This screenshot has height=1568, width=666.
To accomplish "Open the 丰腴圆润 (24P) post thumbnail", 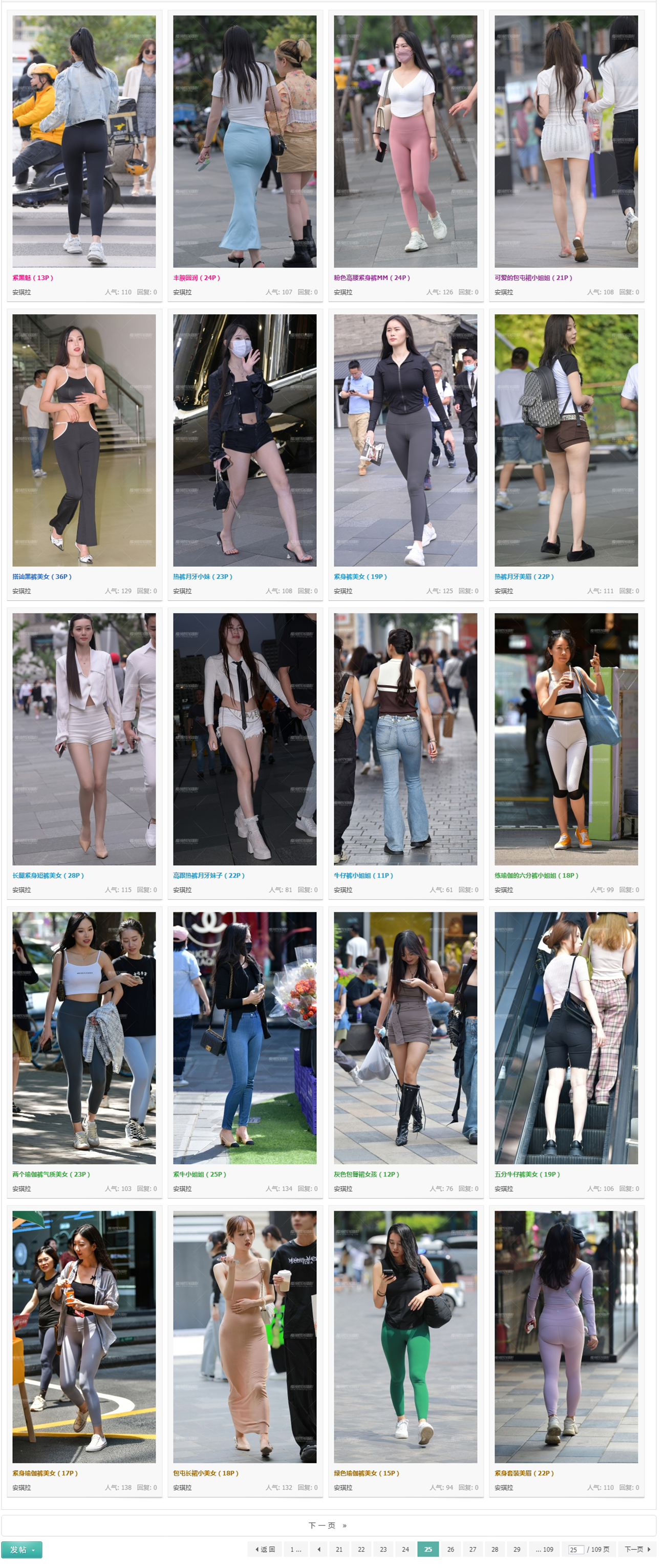I will coord(244,141).
